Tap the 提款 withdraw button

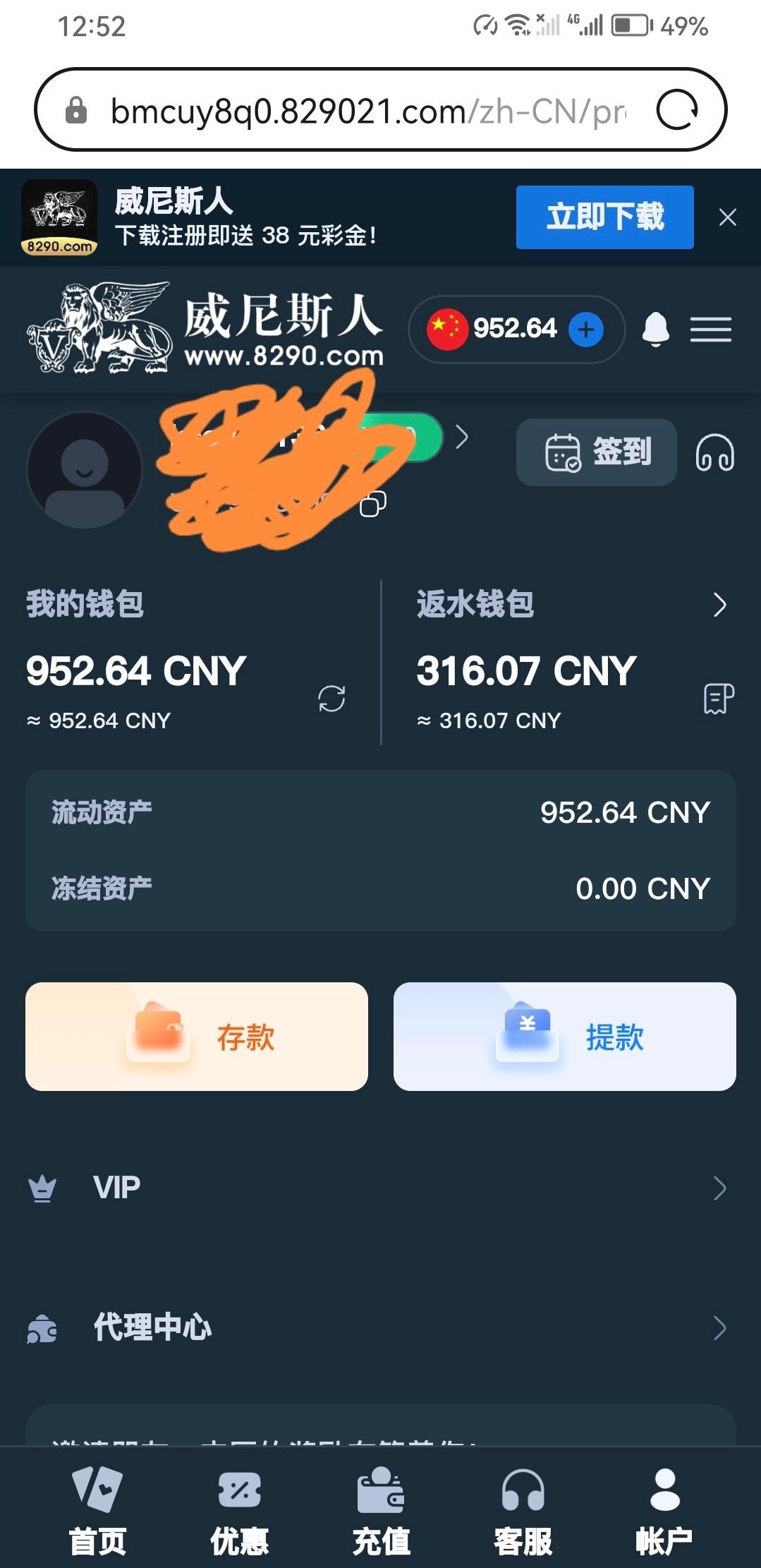tap(564, 1036)
